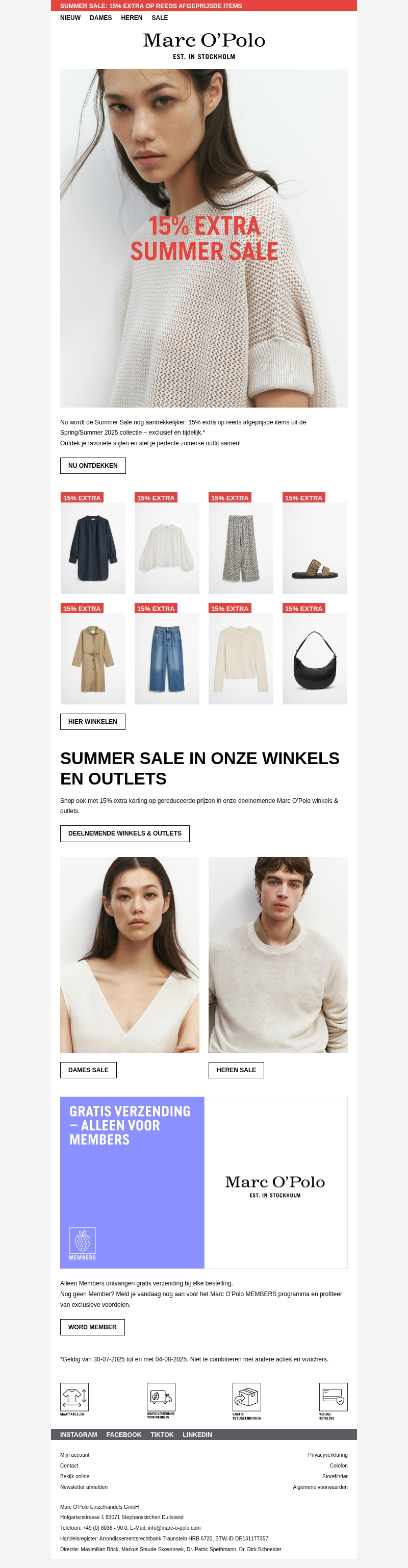Viewport: 408px width, 1568px height.
Task: Visit the LINKEDIN social link
Action: click(x=197, y=1435)
